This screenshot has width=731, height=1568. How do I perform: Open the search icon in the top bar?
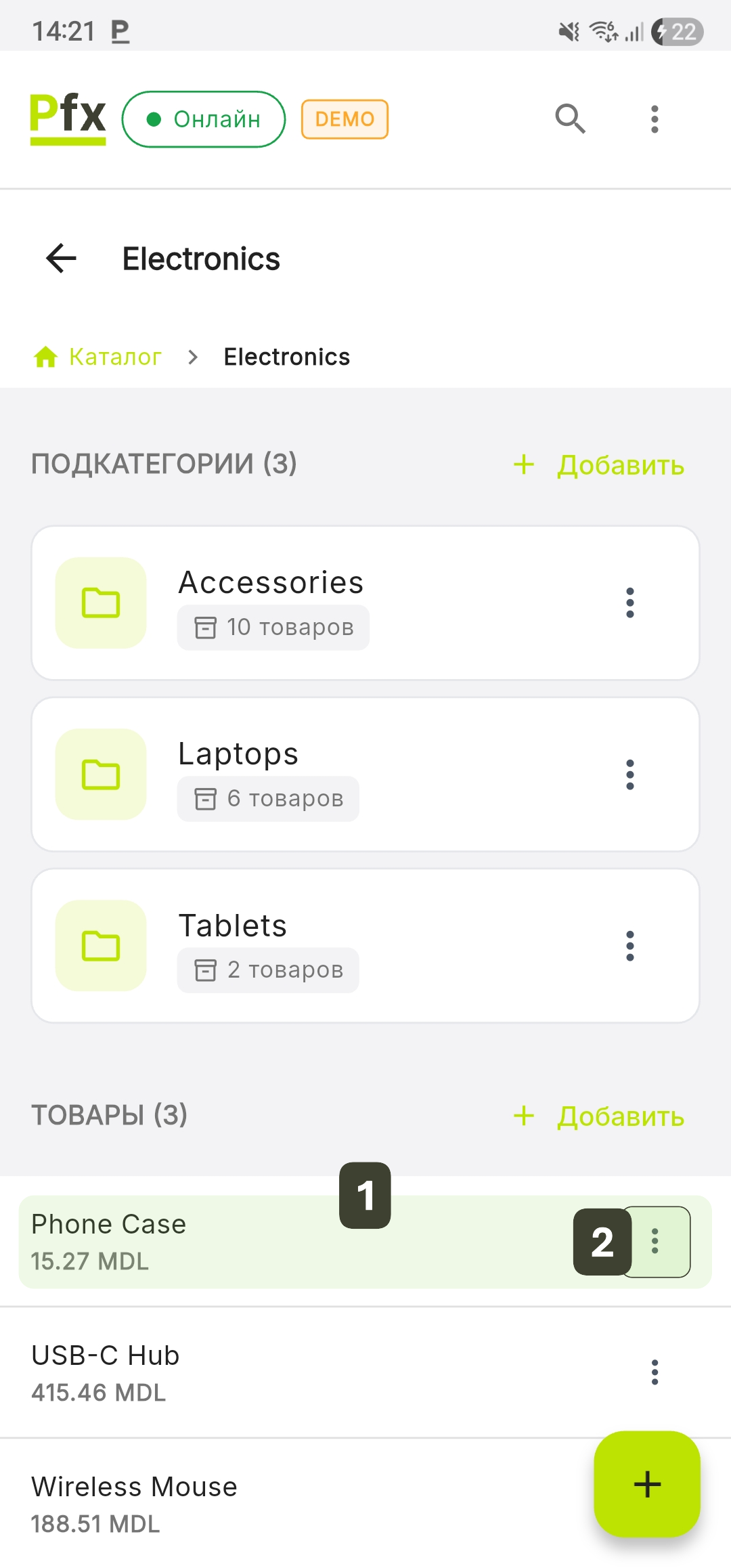point(570,119)
